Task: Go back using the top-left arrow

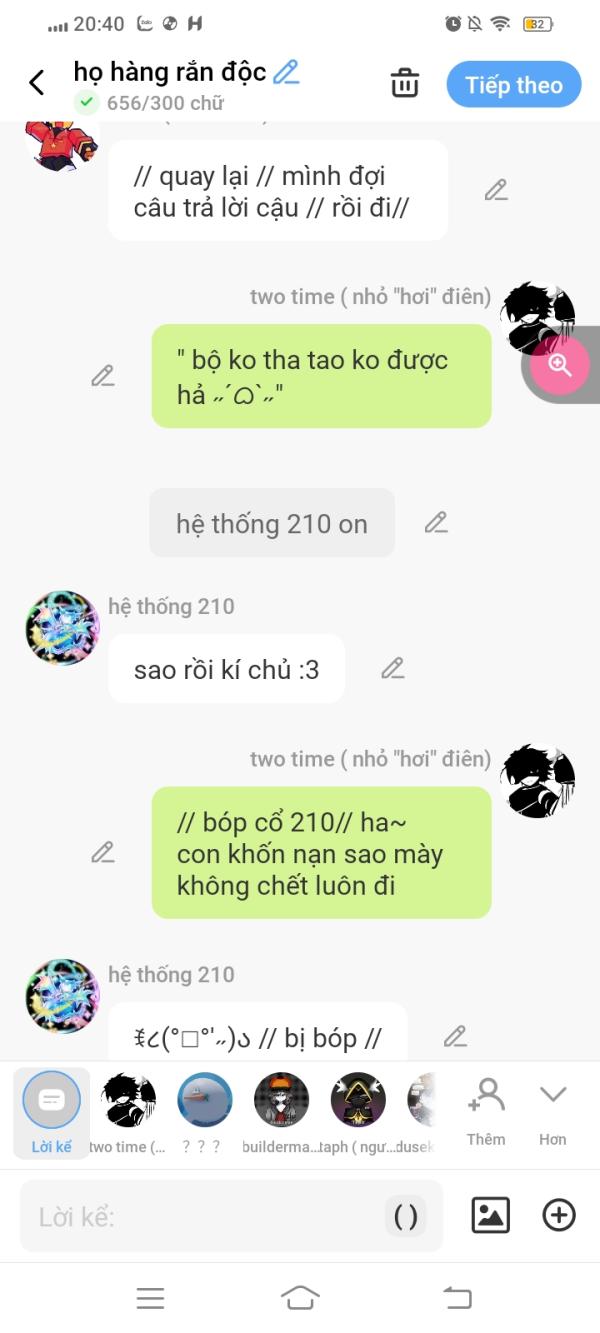Action: [x=37, y=83]
